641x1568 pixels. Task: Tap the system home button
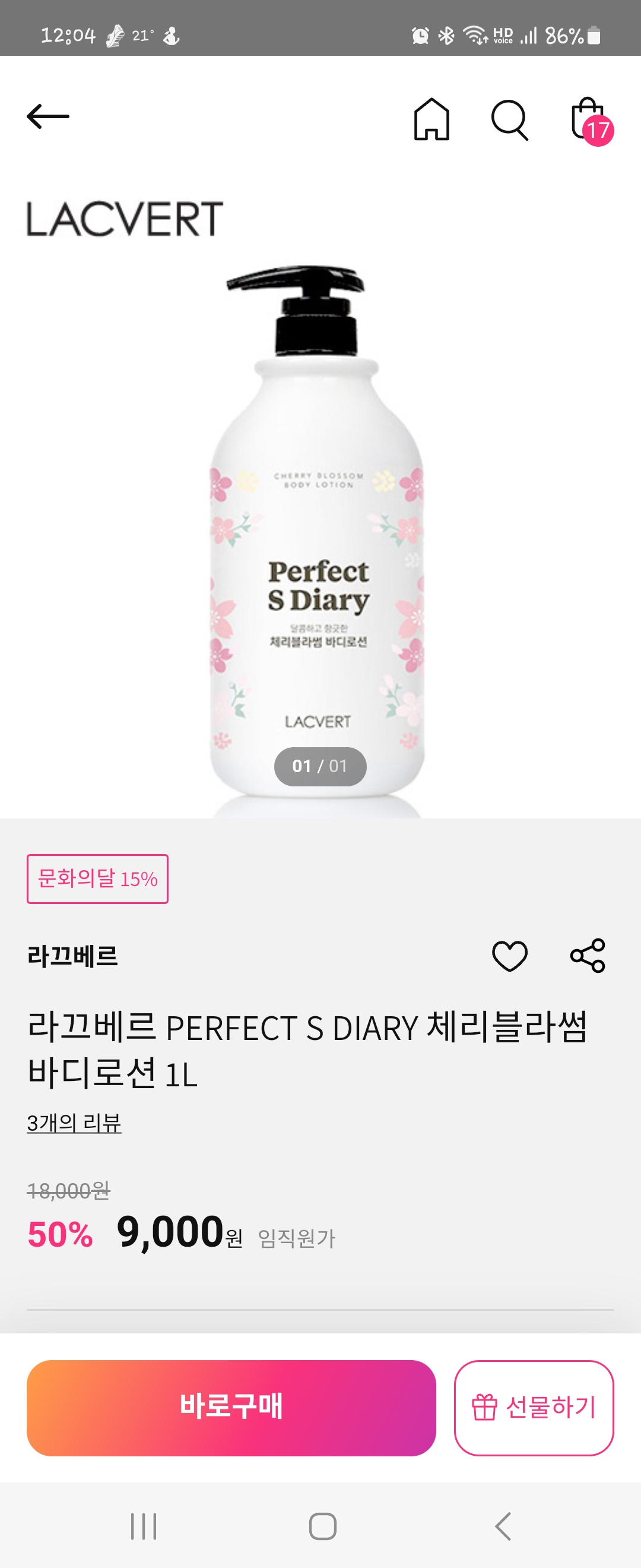(322, 1526)
